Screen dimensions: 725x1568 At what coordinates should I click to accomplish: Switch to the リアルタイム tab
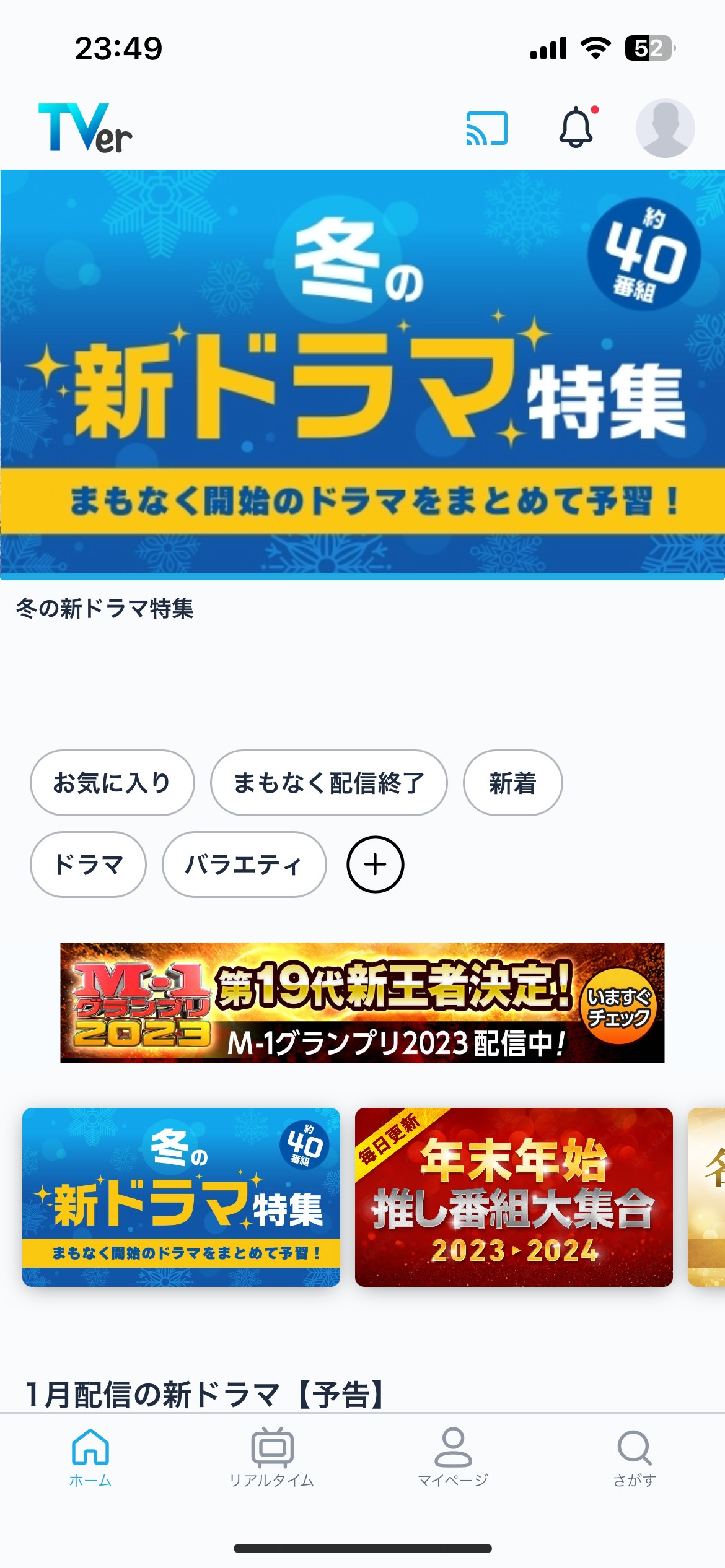coord(272,1458)
